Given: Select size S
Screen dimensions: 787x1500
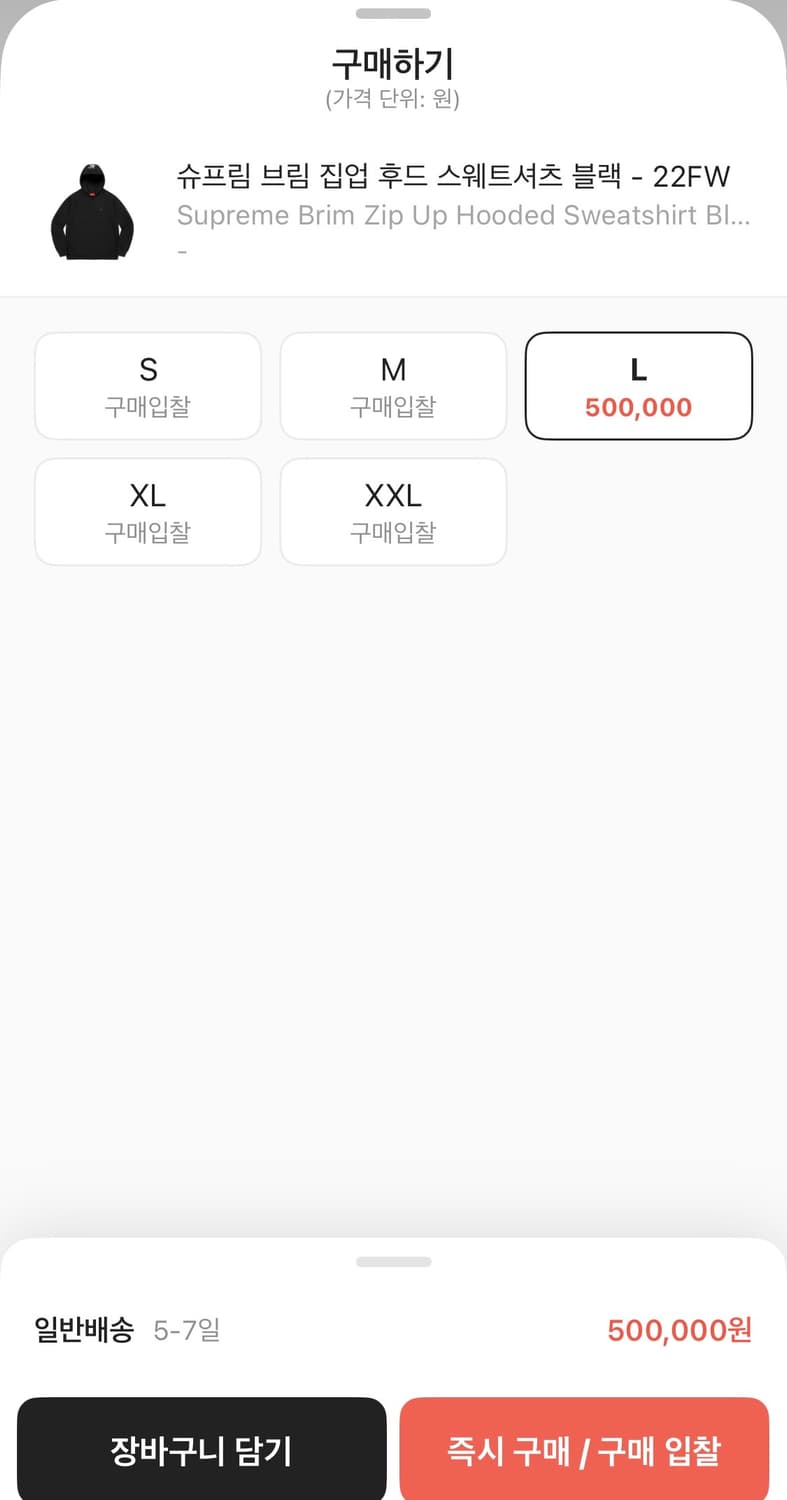Looking at the screenshot, I should [x=148, y=386].
